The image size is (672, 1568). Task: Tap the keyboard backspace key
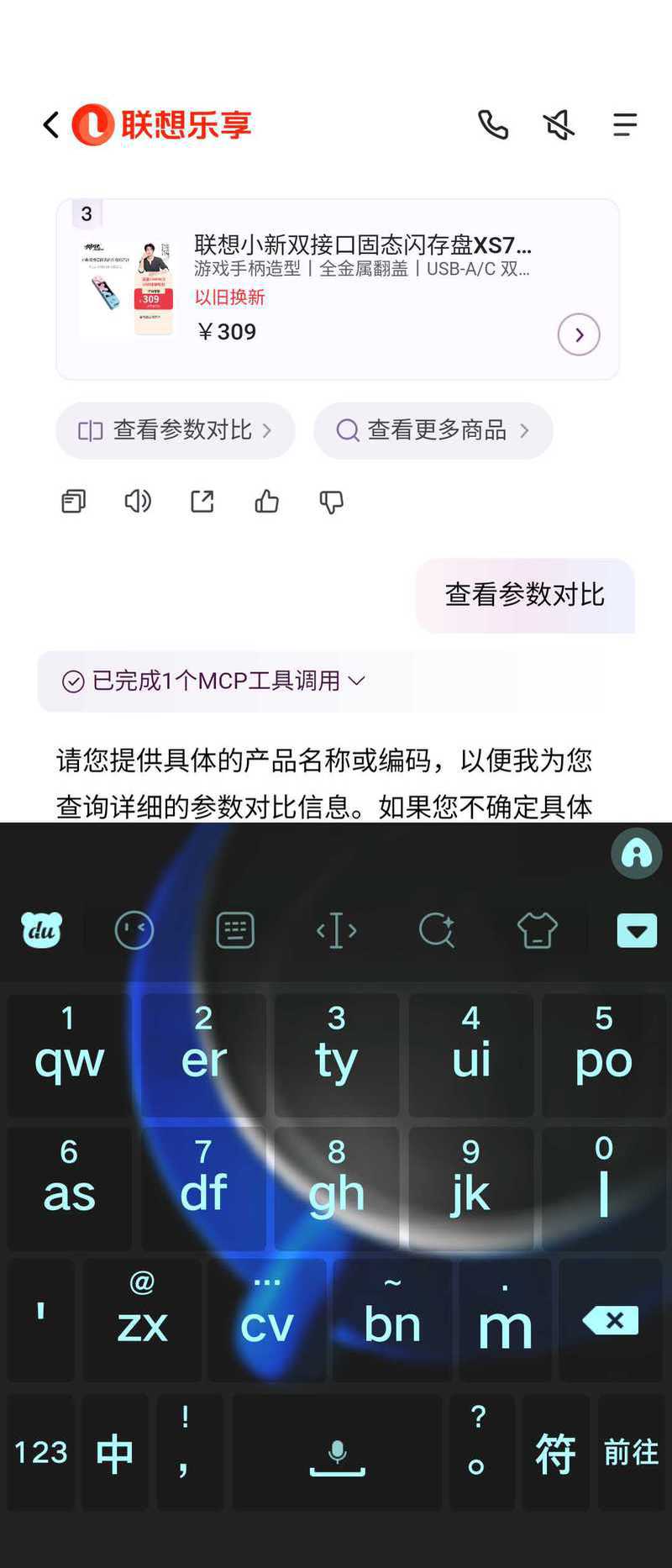point(611,1320)
